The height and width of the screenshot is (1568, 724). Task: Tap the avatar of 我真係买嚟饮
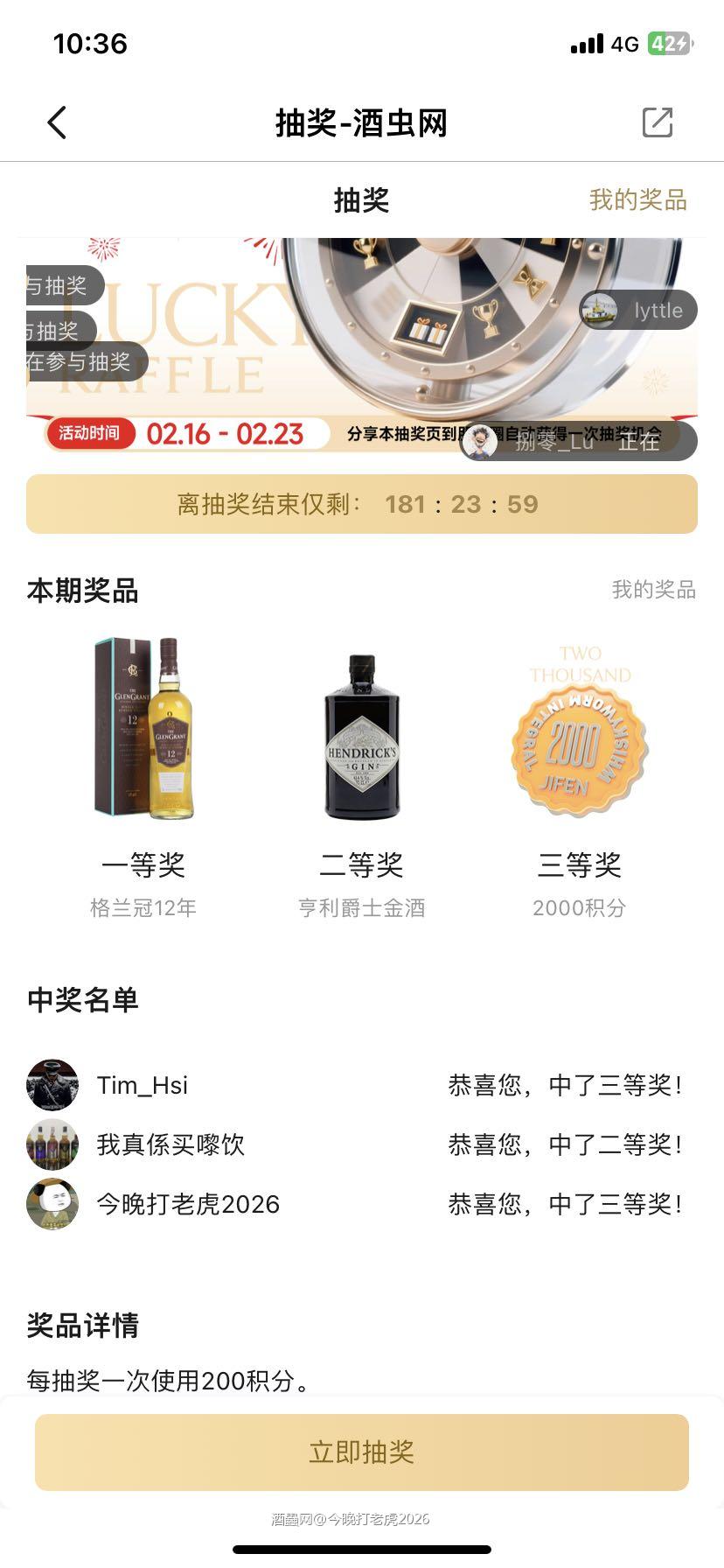tap(51, 1144)
